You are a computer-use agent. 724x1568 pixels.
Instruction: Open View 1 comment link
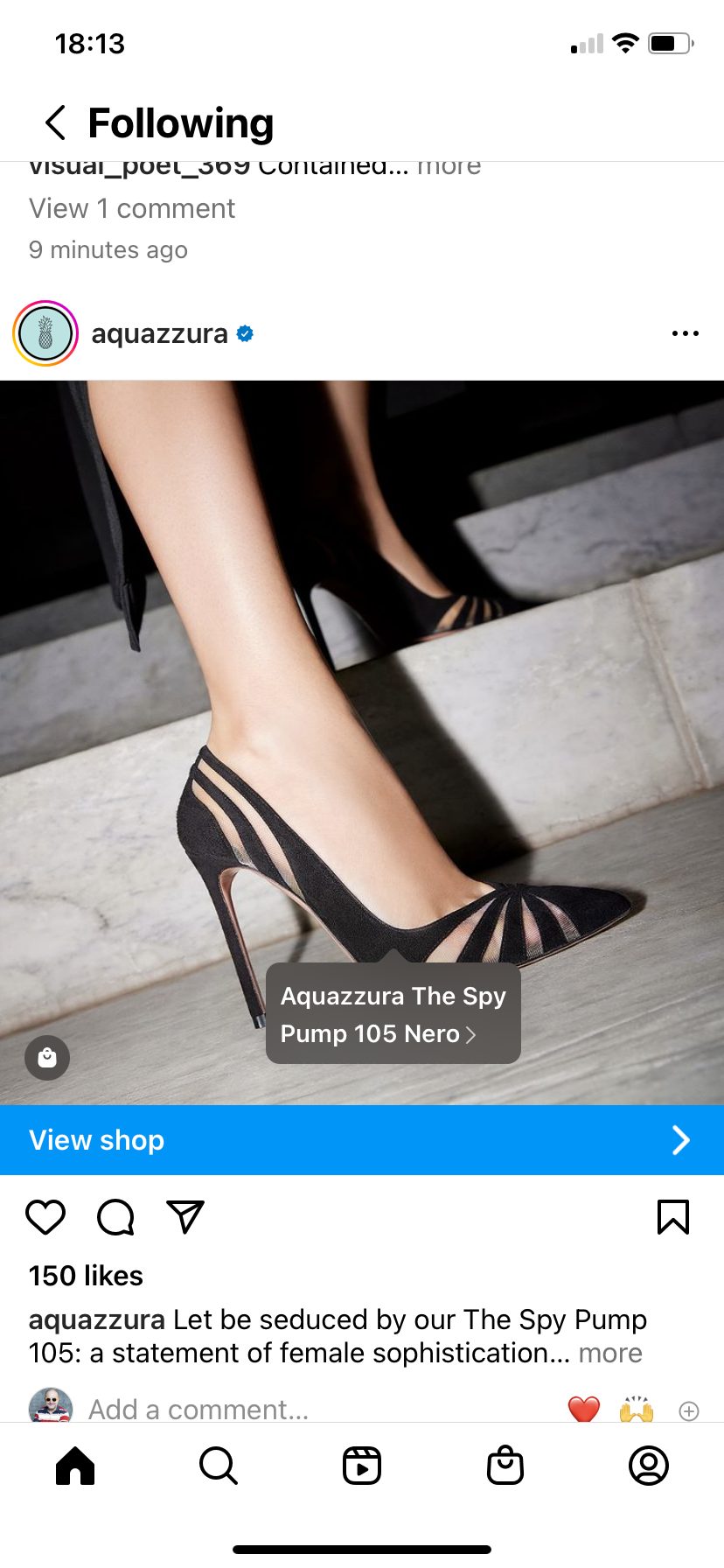tap(132, 209)
